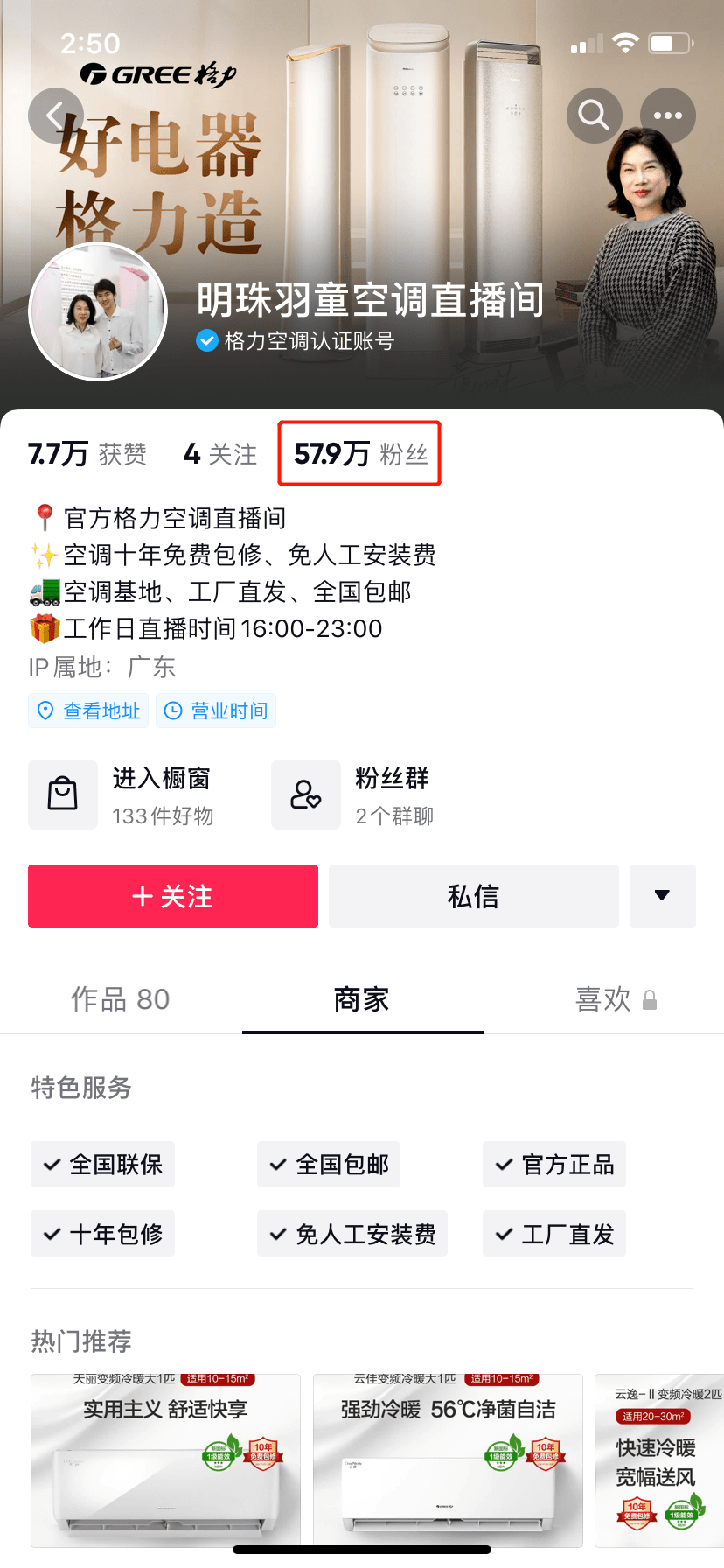The height and width of the screenshot is (1568, 724).
Task: Open the search magnifier icon
Action: tap(594, 115)
